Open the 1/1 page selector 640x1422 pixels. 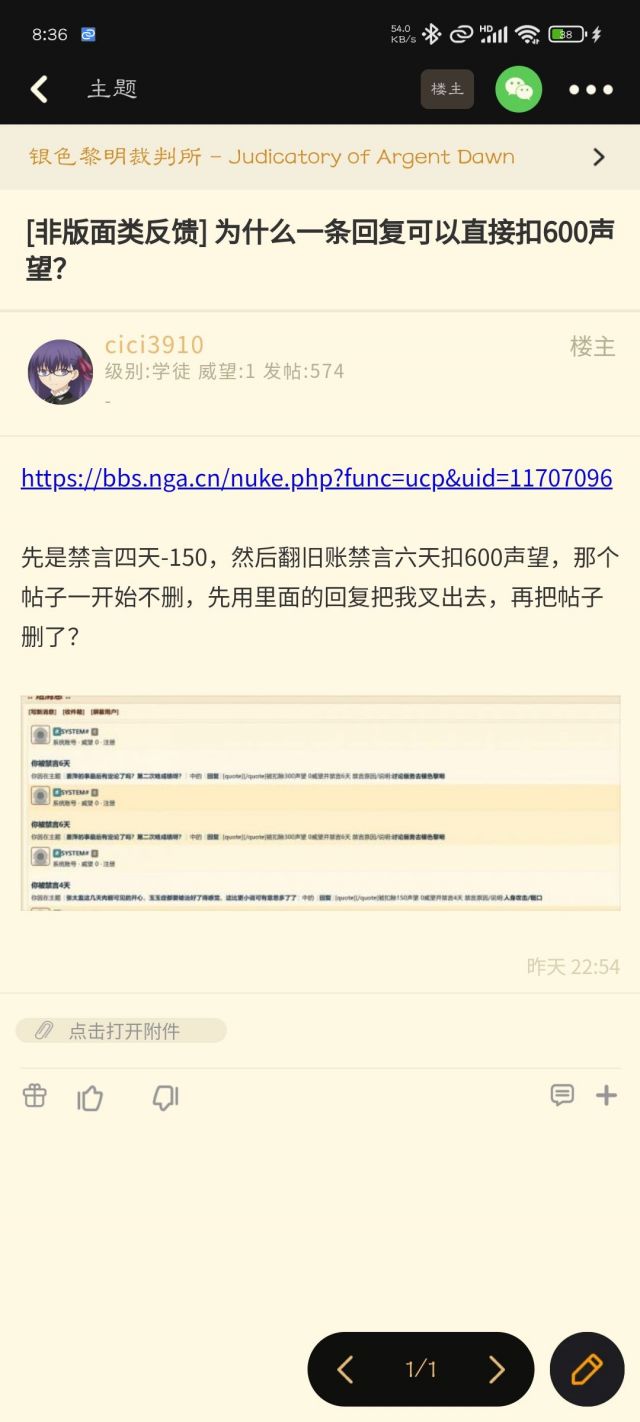coord(421,1369)
